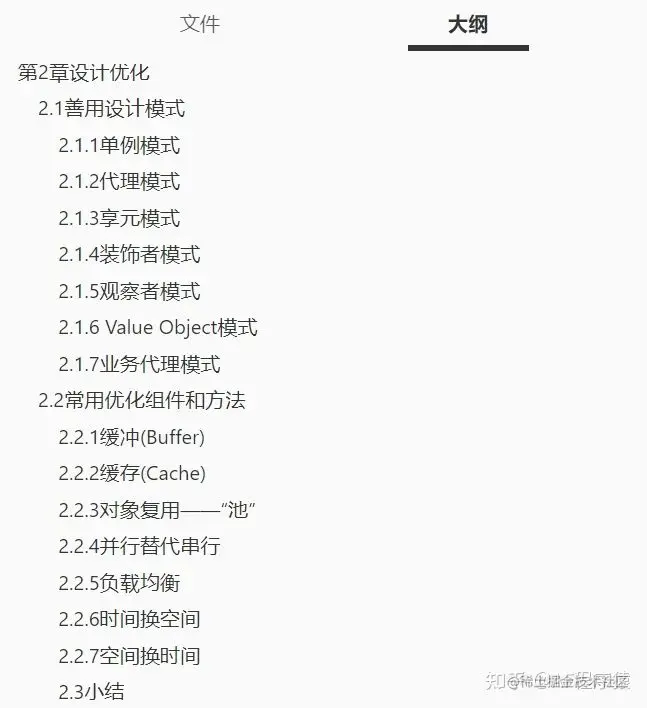The width and height of the screenshot is (647, 708).
Task: Jump to 2.1.4装饰者模式
Action: pos(129,255)
